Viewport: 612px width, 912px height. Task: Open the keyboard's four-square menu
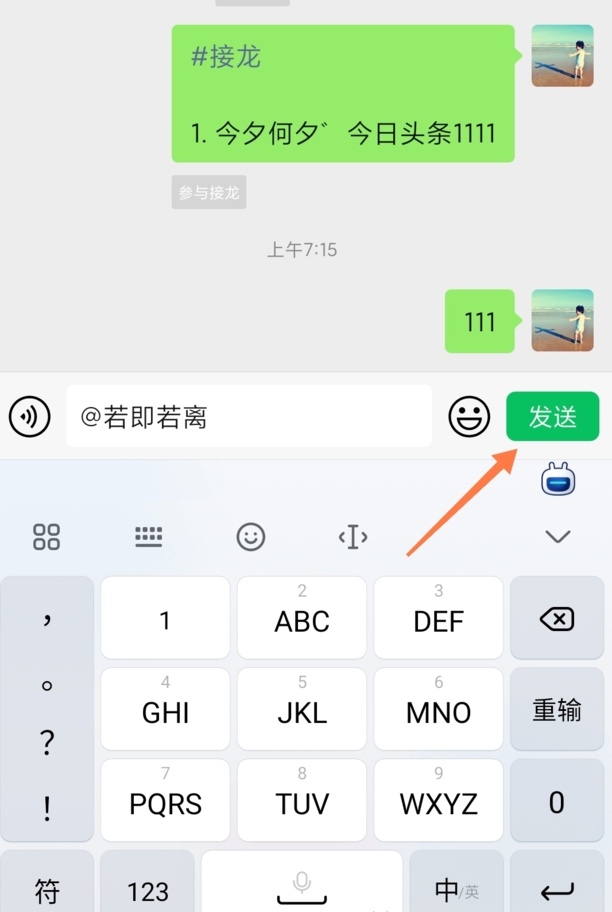click(47, 537)
